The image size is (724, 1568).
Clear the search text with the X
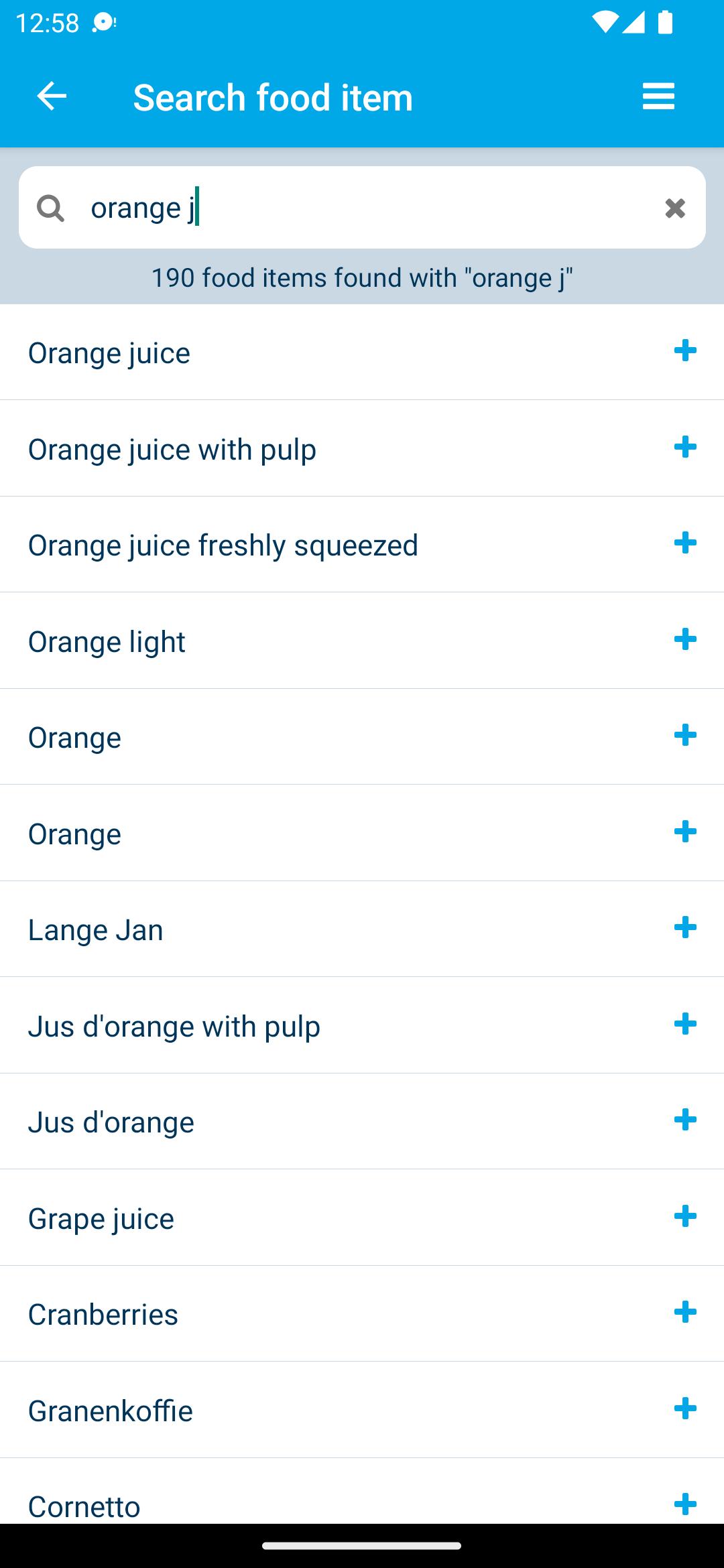point(675,208)
